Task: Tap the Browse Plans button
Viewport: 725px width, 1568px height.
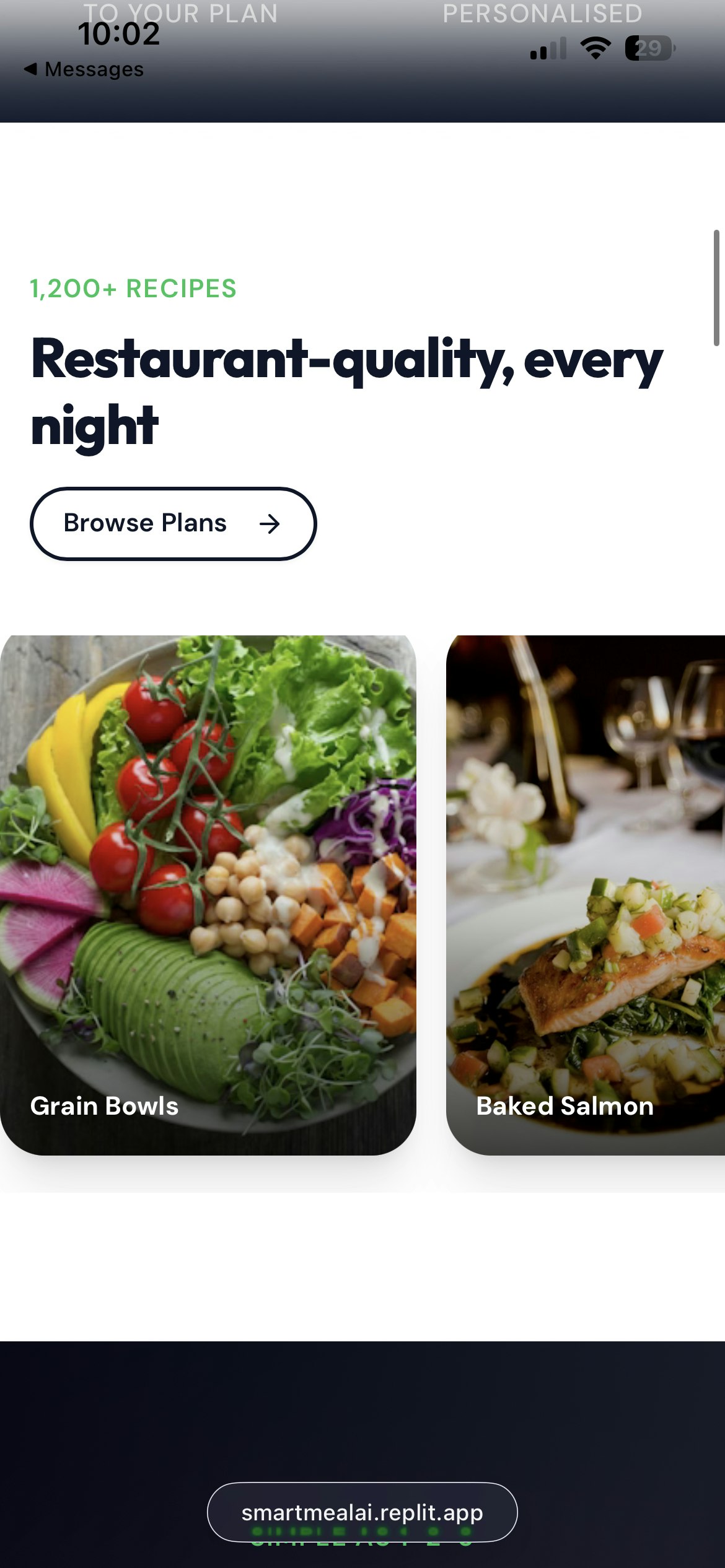Action: [173, 523]
